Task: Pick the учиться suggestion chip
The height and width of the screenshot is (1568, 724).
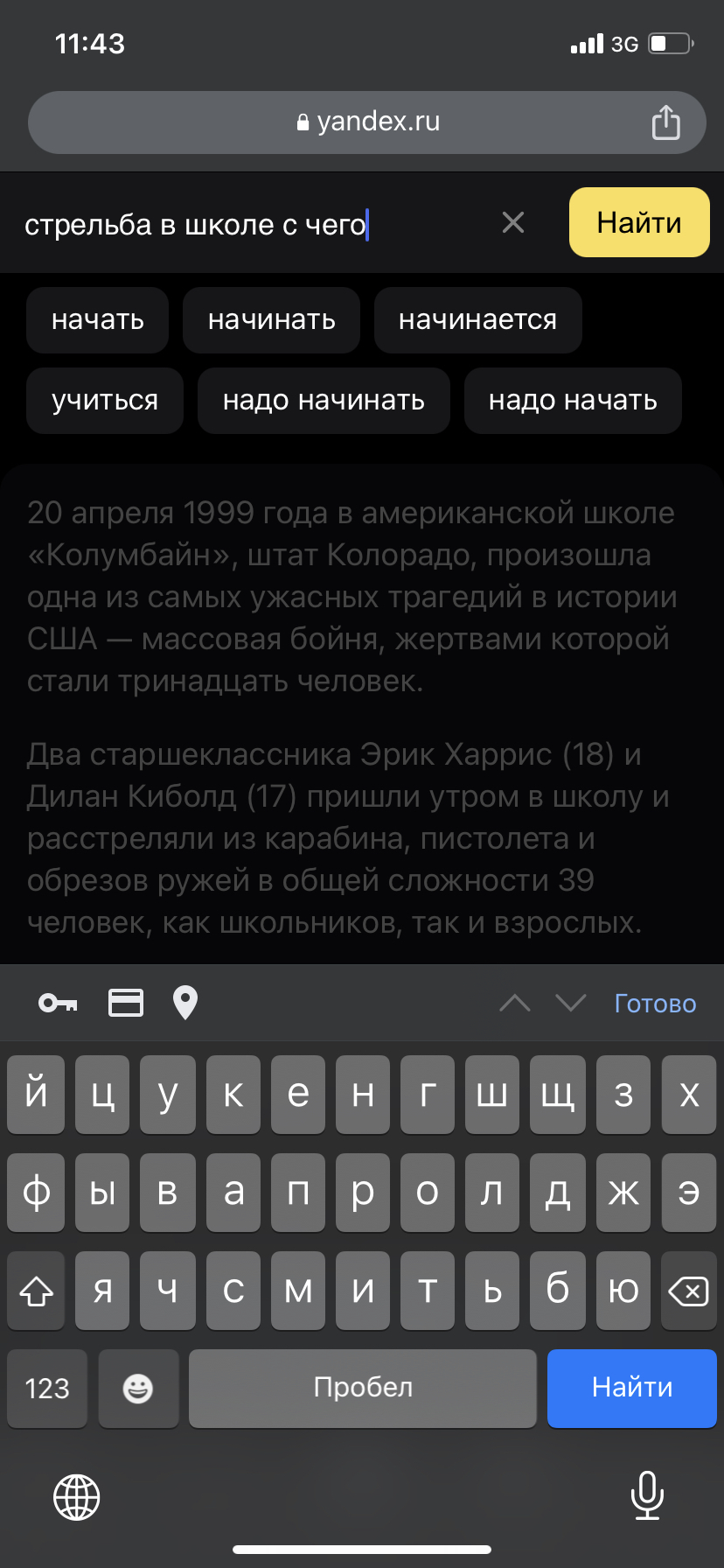Action: [105, 401]
